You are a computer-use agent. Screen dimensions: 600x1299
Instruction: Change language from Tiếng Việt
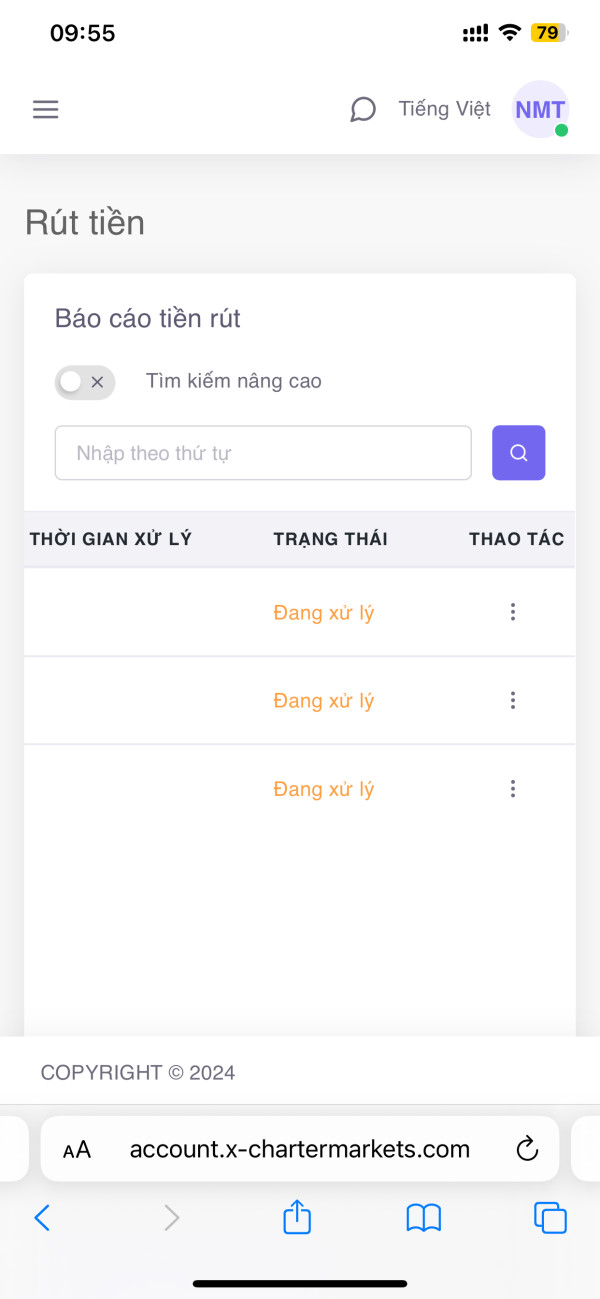[x=445, y=109]
